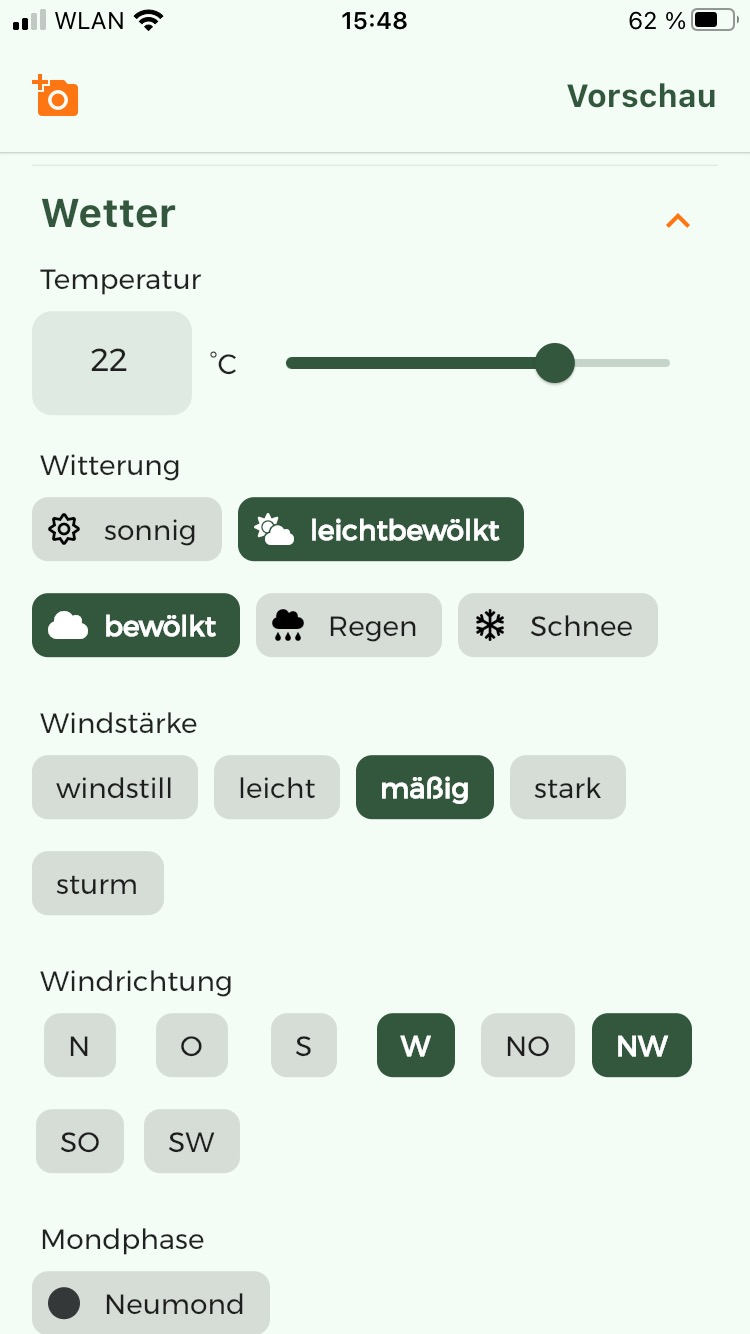Select wind direction SW
The width and height of the screenshot is (750, 1334).
(x=191, y=1142)
